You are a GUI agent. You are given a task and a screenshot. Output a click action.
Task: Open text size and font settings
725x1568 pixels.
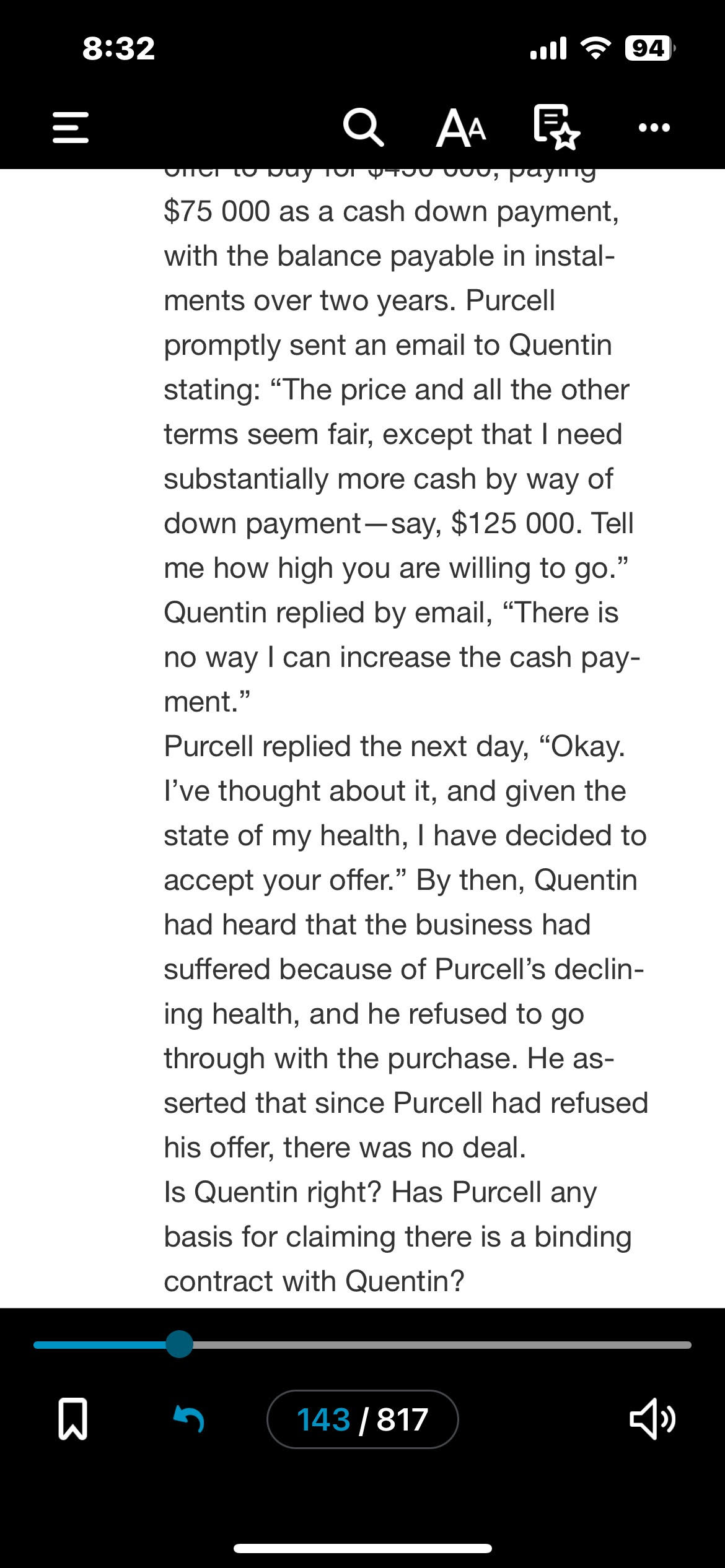coord(461,128)
